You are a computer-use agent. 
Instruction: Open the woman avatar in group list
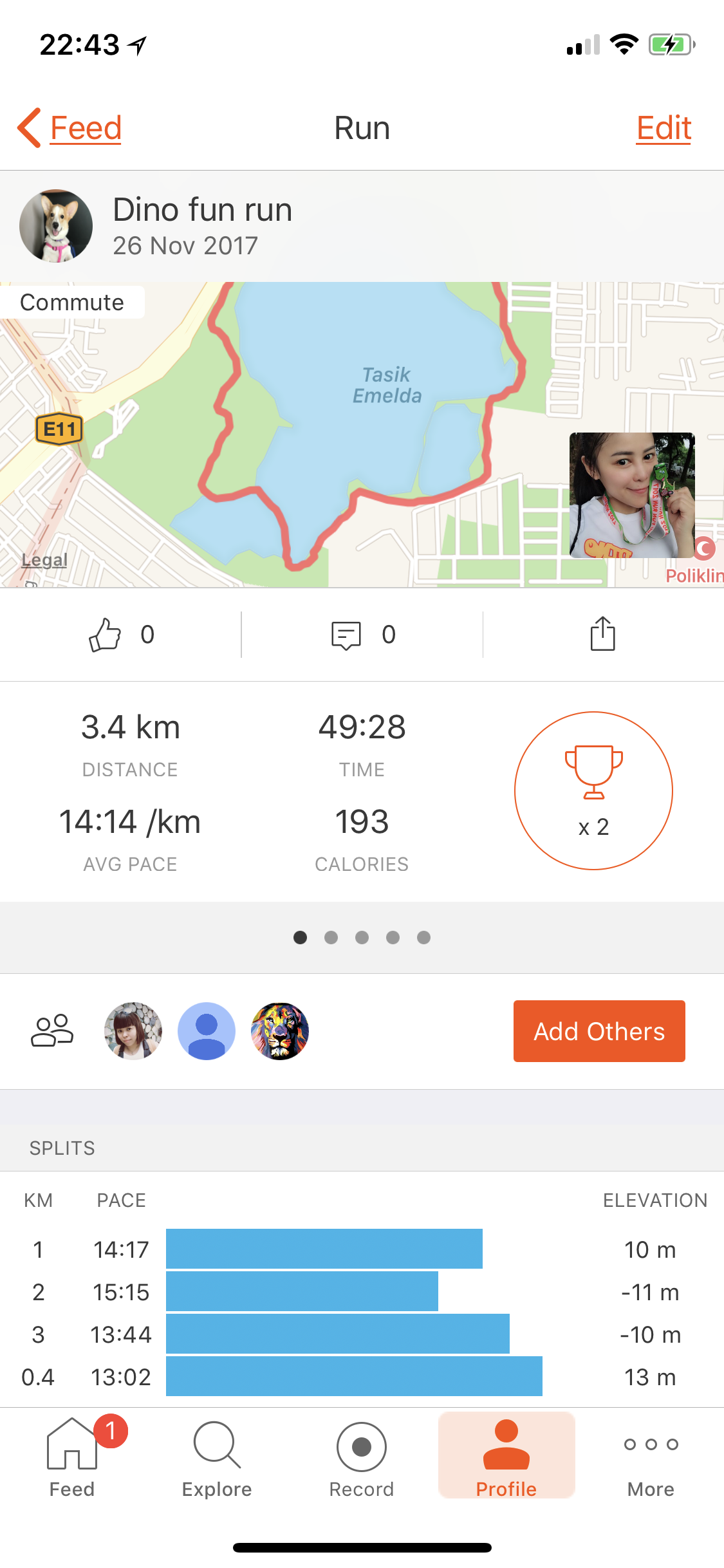pos(133,1031)
